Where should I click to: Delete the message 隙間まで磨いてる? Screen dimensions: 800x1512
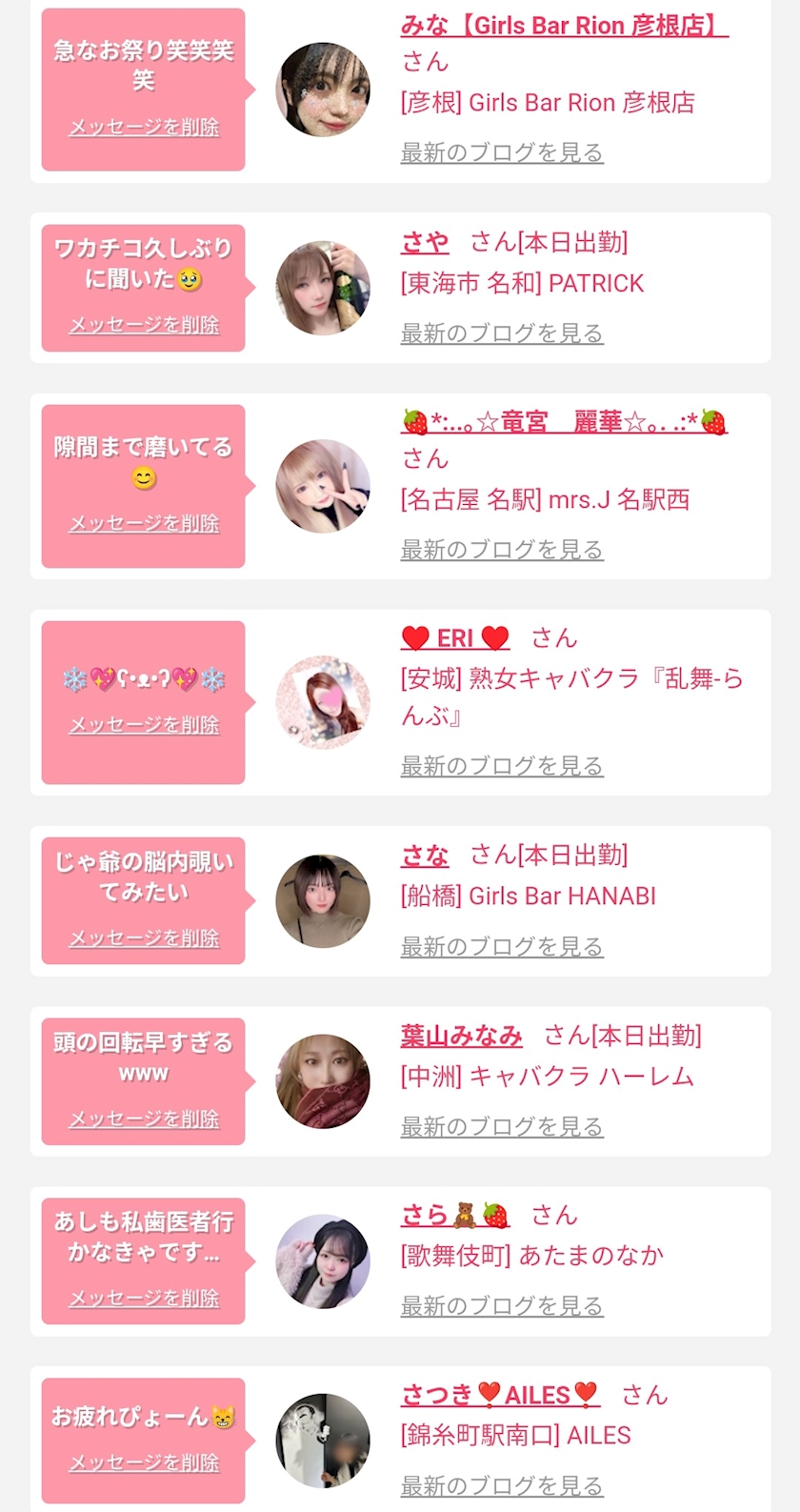click(144, 523)
